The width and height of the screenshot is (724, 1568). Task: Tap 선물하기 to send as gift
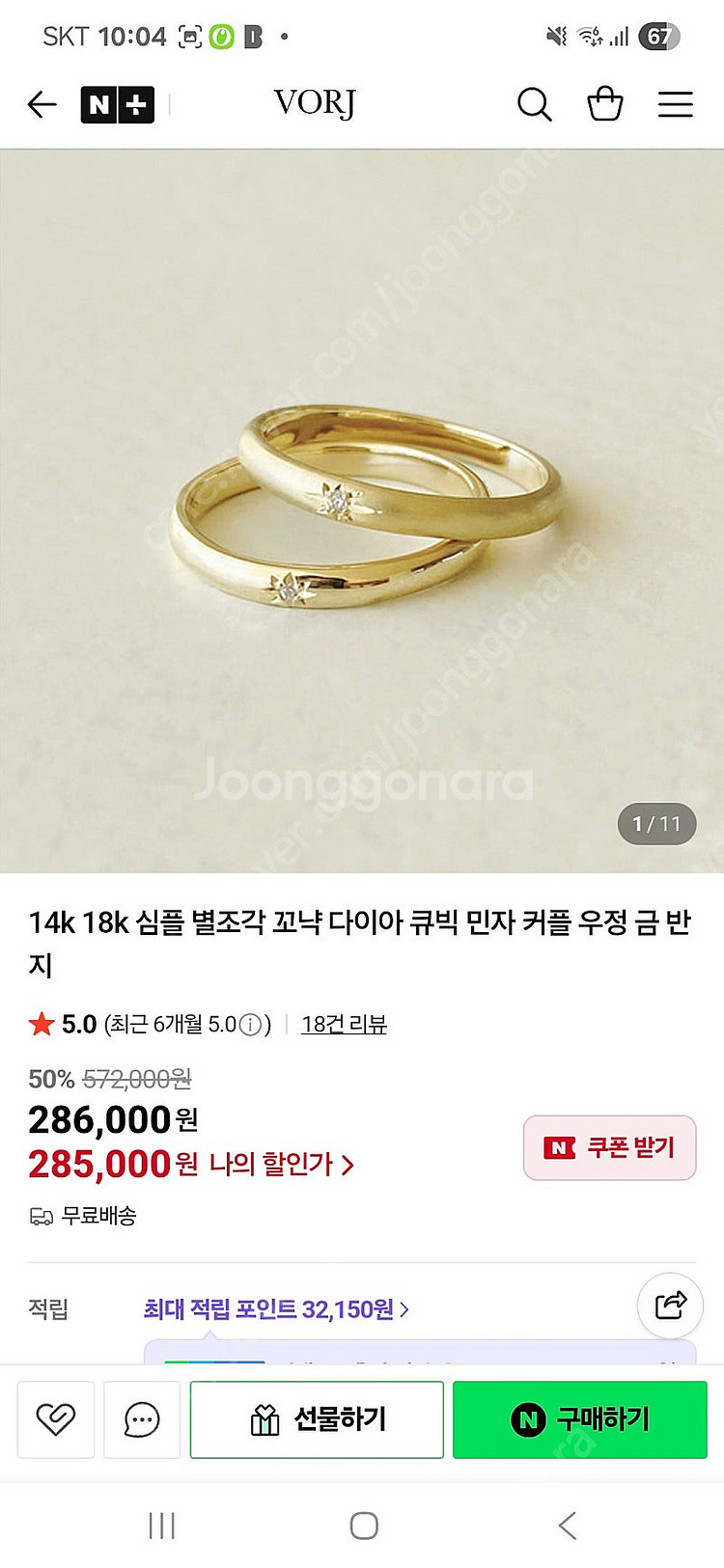317,1419
